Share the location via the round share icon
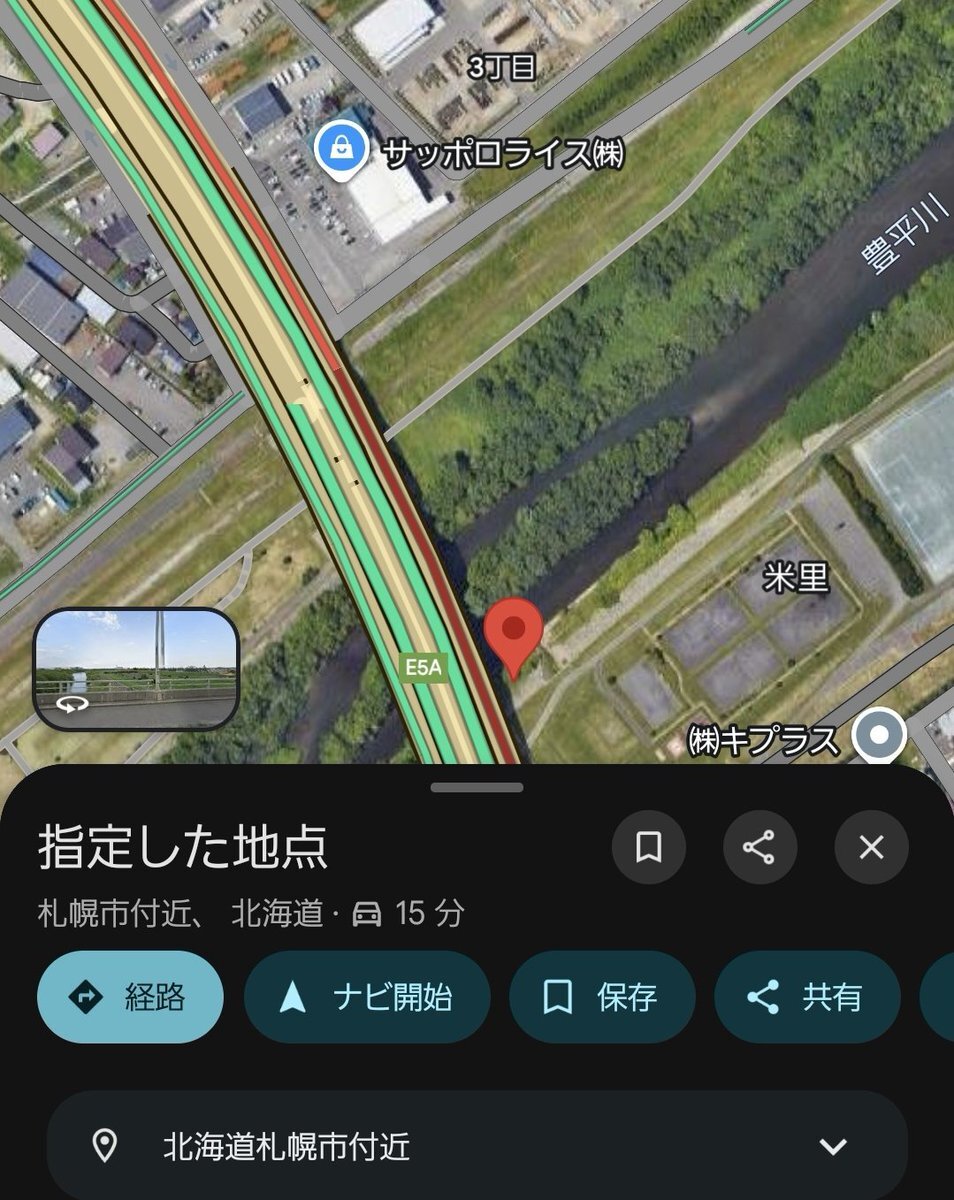Image resolution: width=954 pixels, height=1200 pixels. pos(760,848)
